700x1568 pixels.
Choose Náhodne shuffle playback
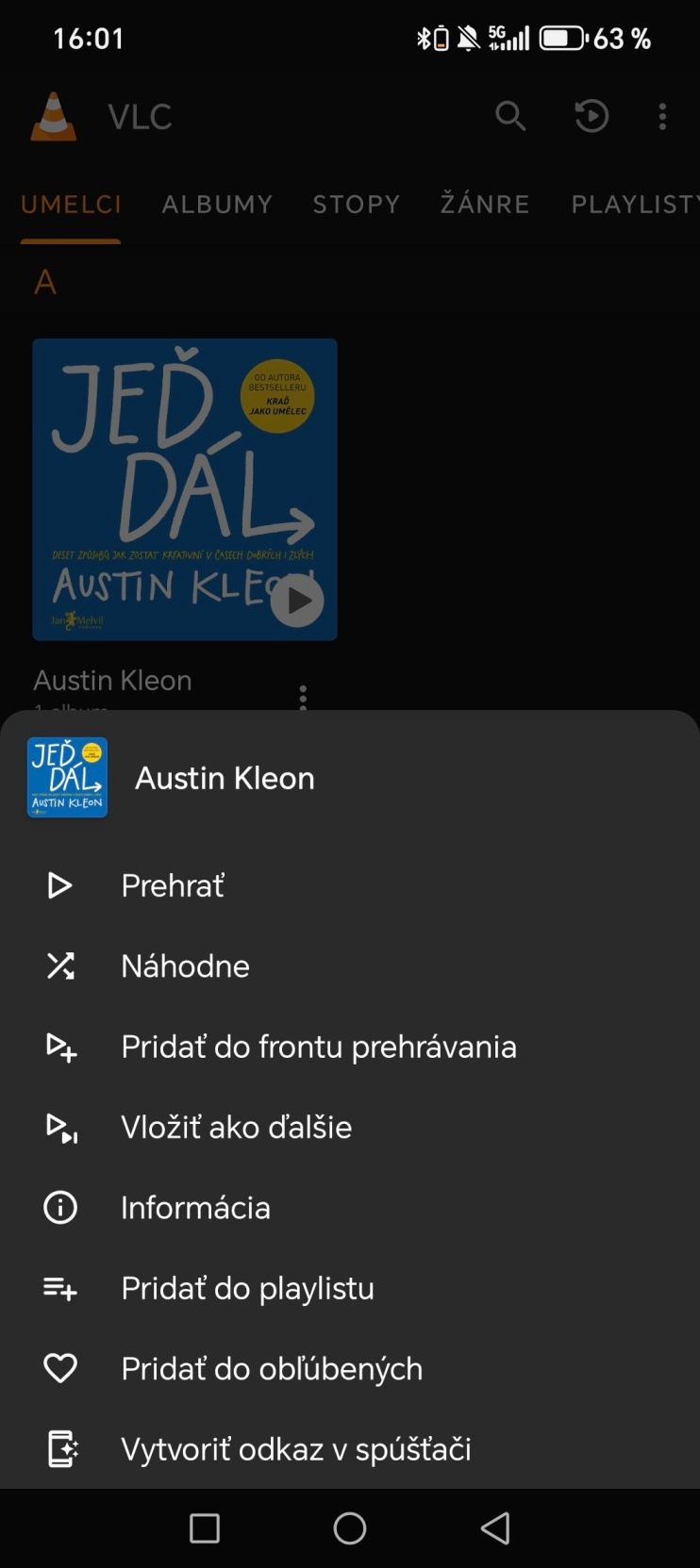pyautogui.click(x=185, y=966)
